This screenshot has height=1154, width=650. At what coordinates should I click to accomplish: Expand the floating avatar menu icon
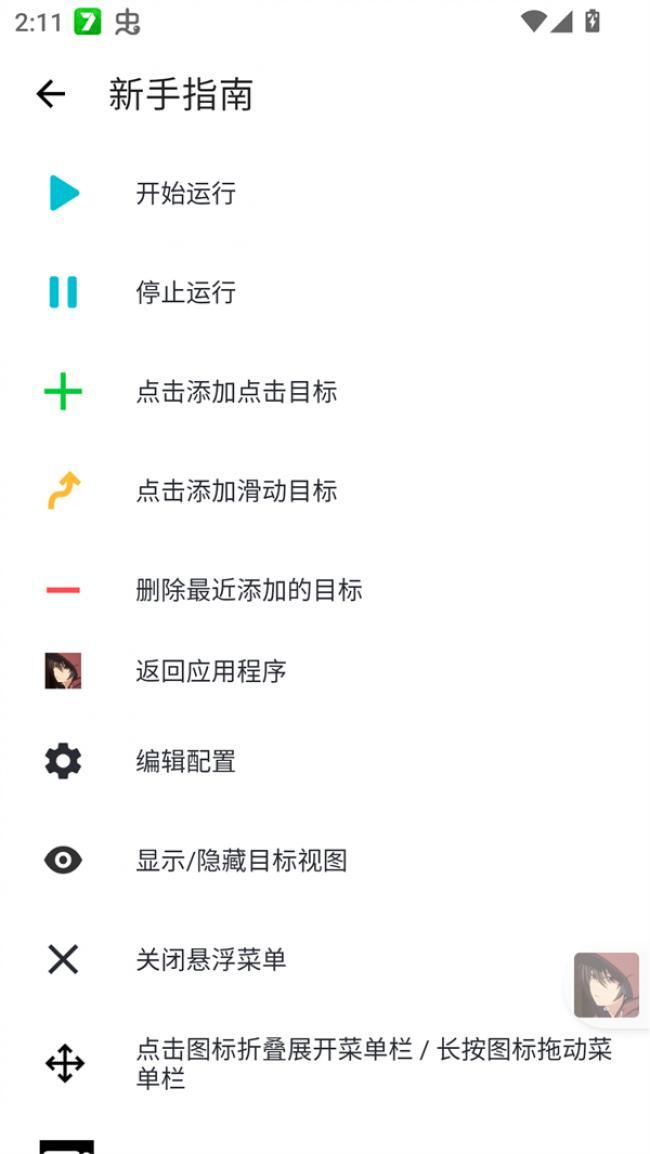[x=606, y=985]
